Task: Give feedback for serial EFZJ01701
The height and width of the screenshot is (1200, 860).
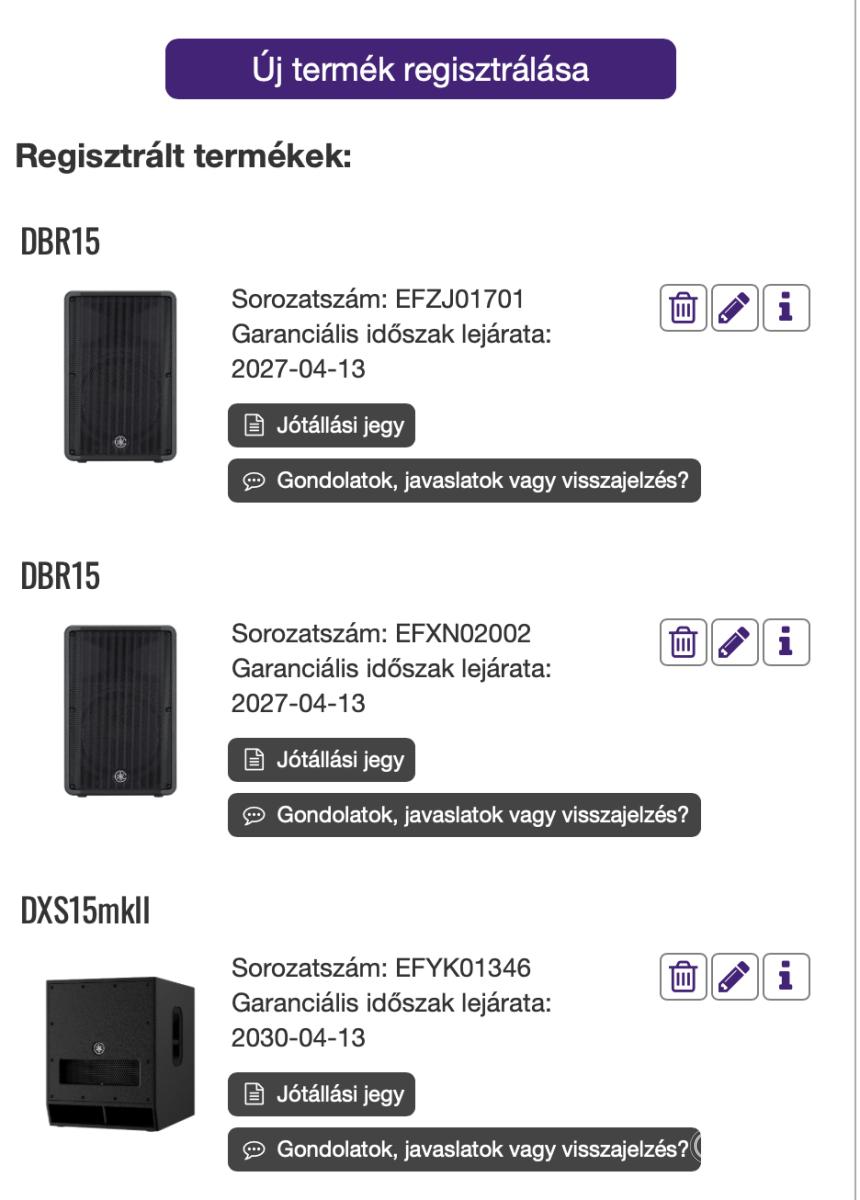Action: [464, 481]
